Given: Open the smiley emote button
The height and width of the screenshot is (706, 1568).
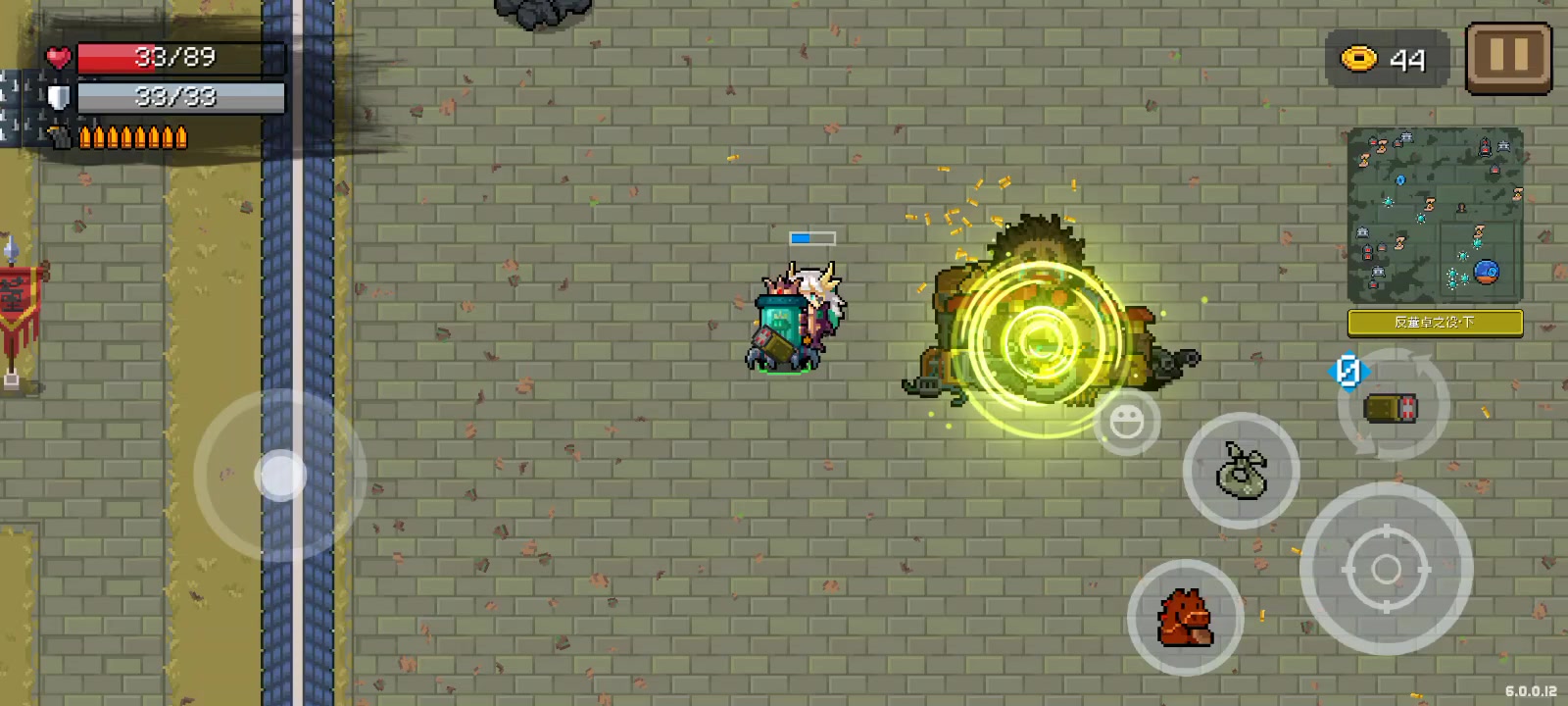Looking at the screenshot, I should click(x=1126, y=422).
